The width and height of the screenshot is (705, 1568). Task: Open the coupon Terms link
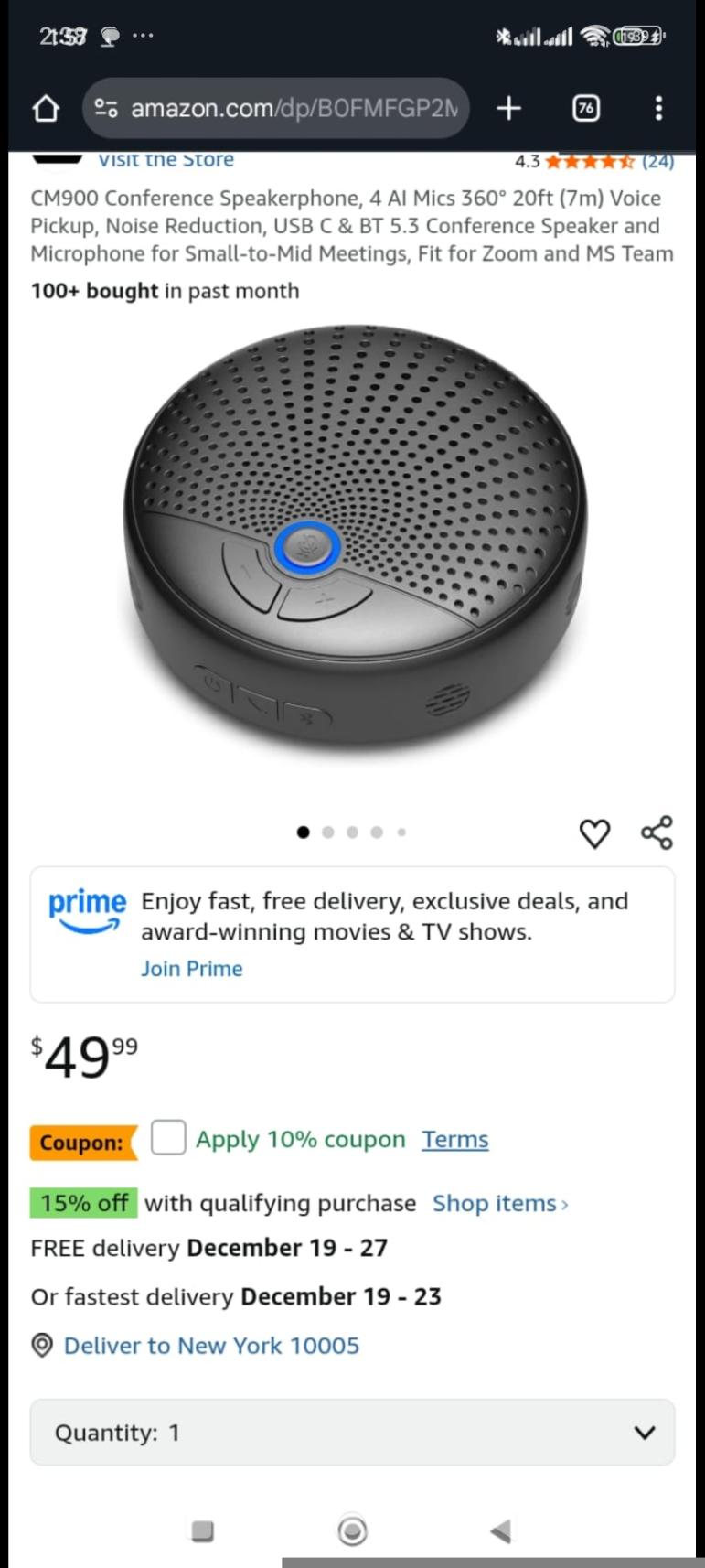point(454,1140)
